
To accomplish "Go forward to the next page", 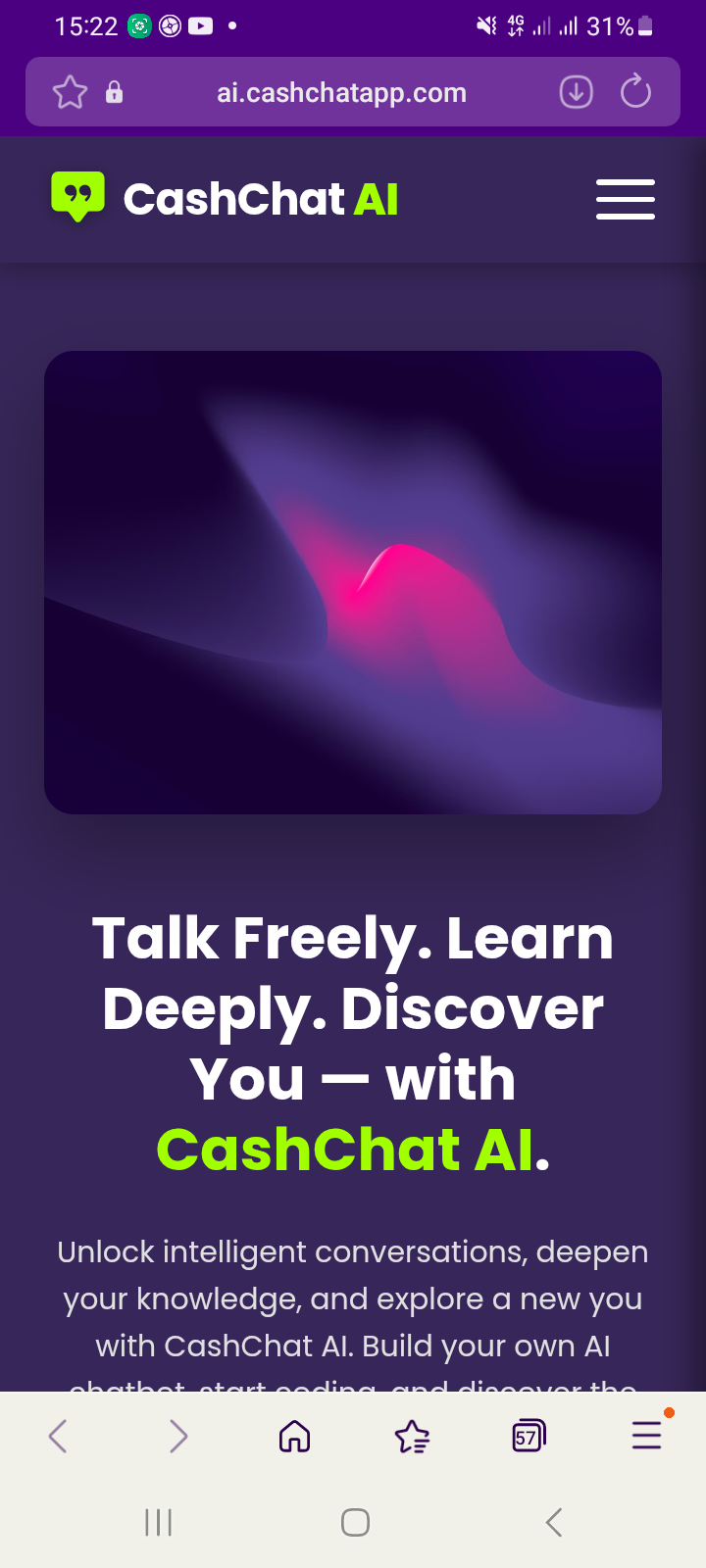I will point(177,1437).
